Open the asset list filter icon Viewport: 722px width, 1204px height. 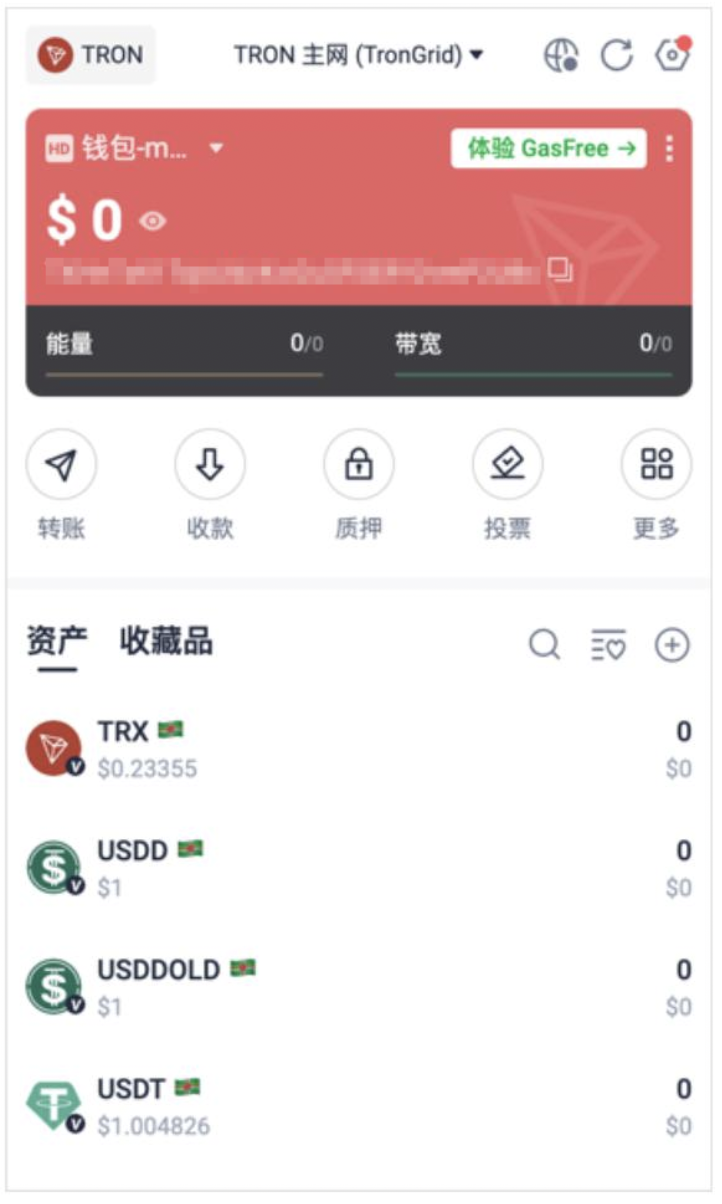608,645
